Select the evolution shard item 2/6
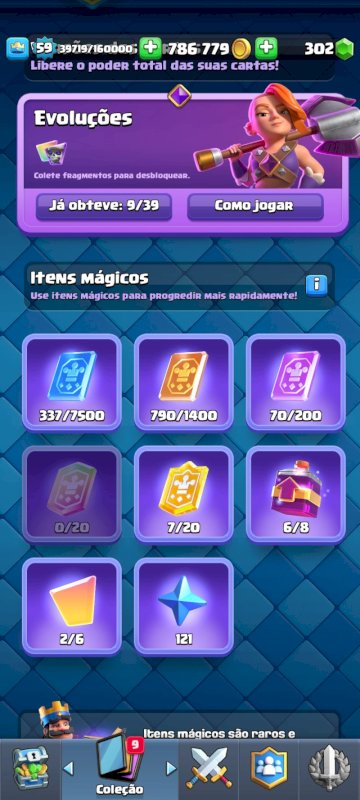Viewport: 360px width, 800px height. point(72,606)
